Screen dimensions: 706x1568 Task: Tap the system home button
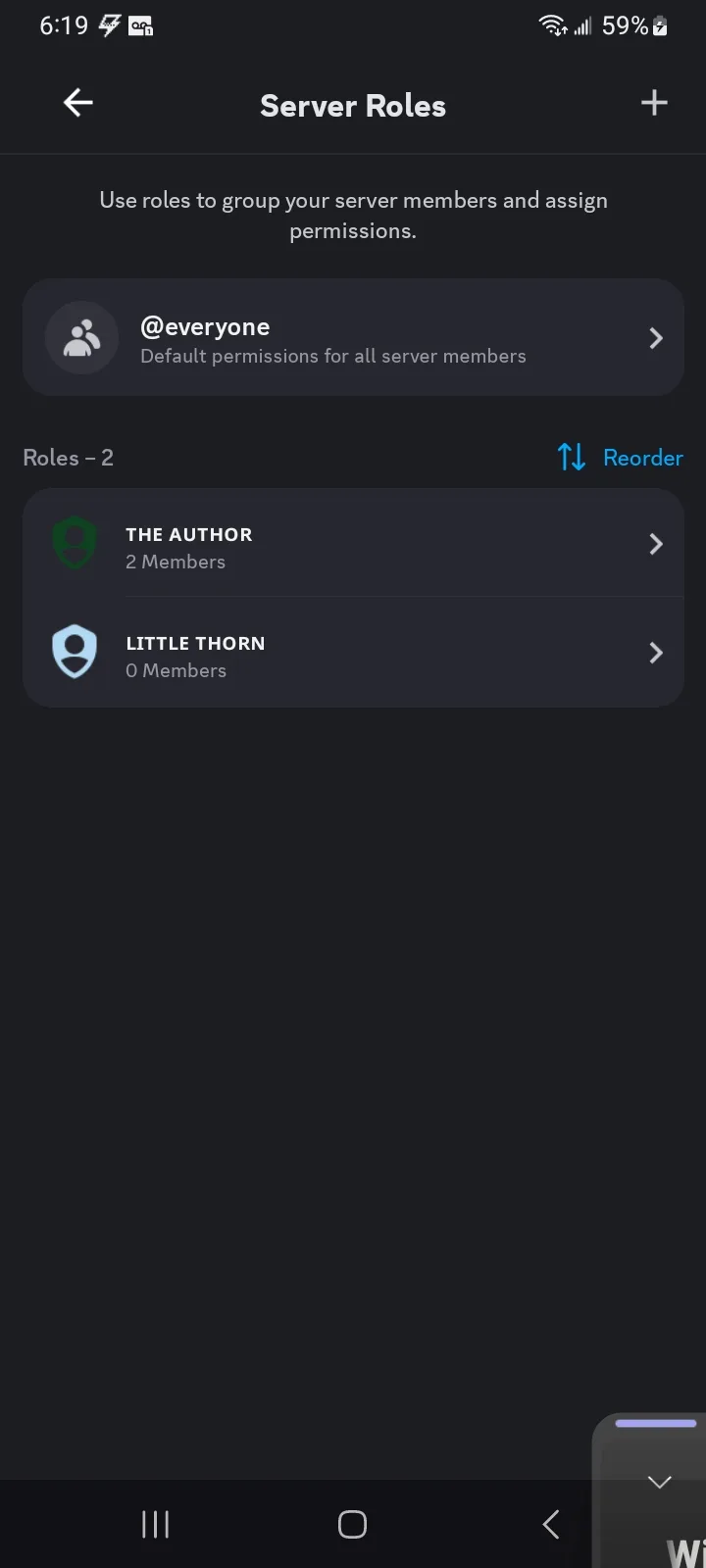tap(352, 1524)
